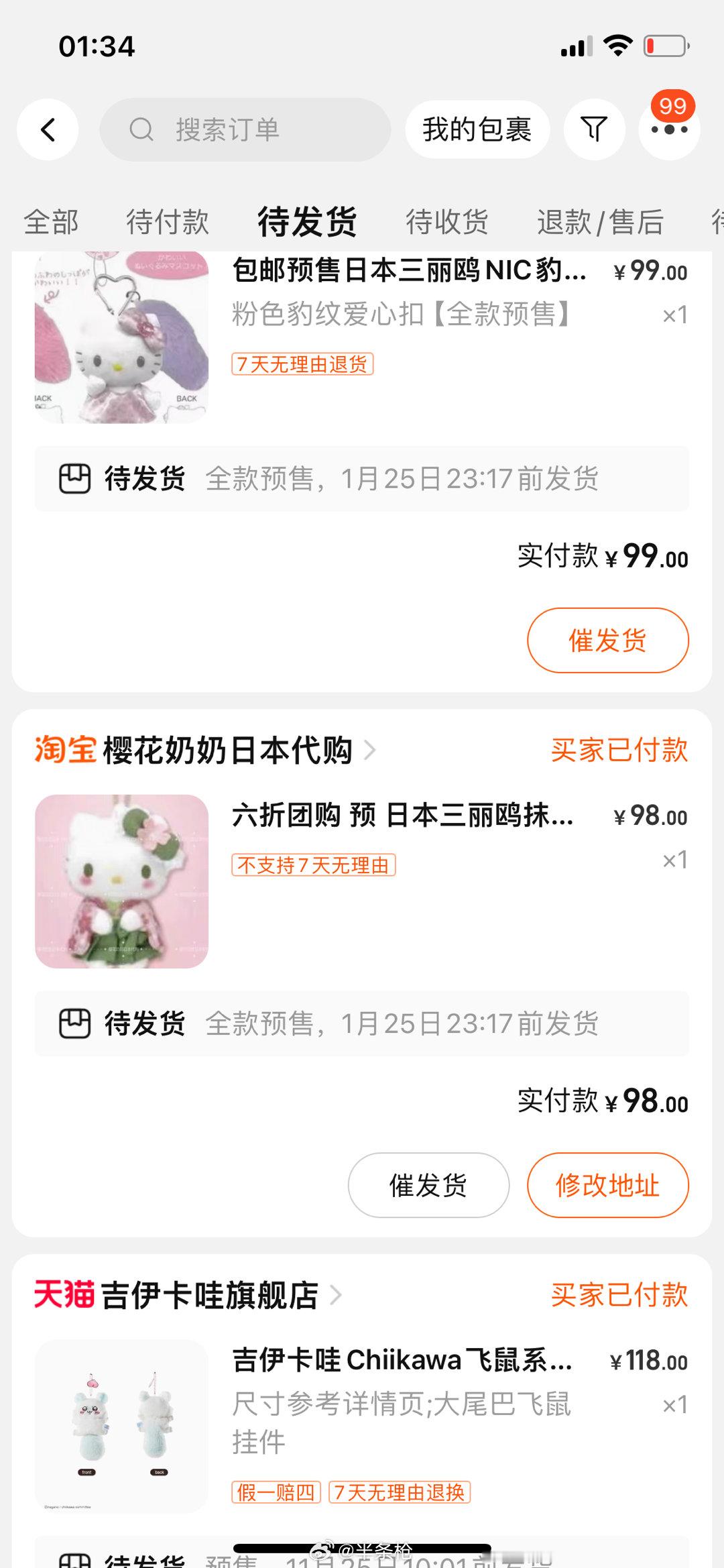This screenshot has height=1568, width=724.
Task: Click the 我的包裹 button
Action: 477,129
